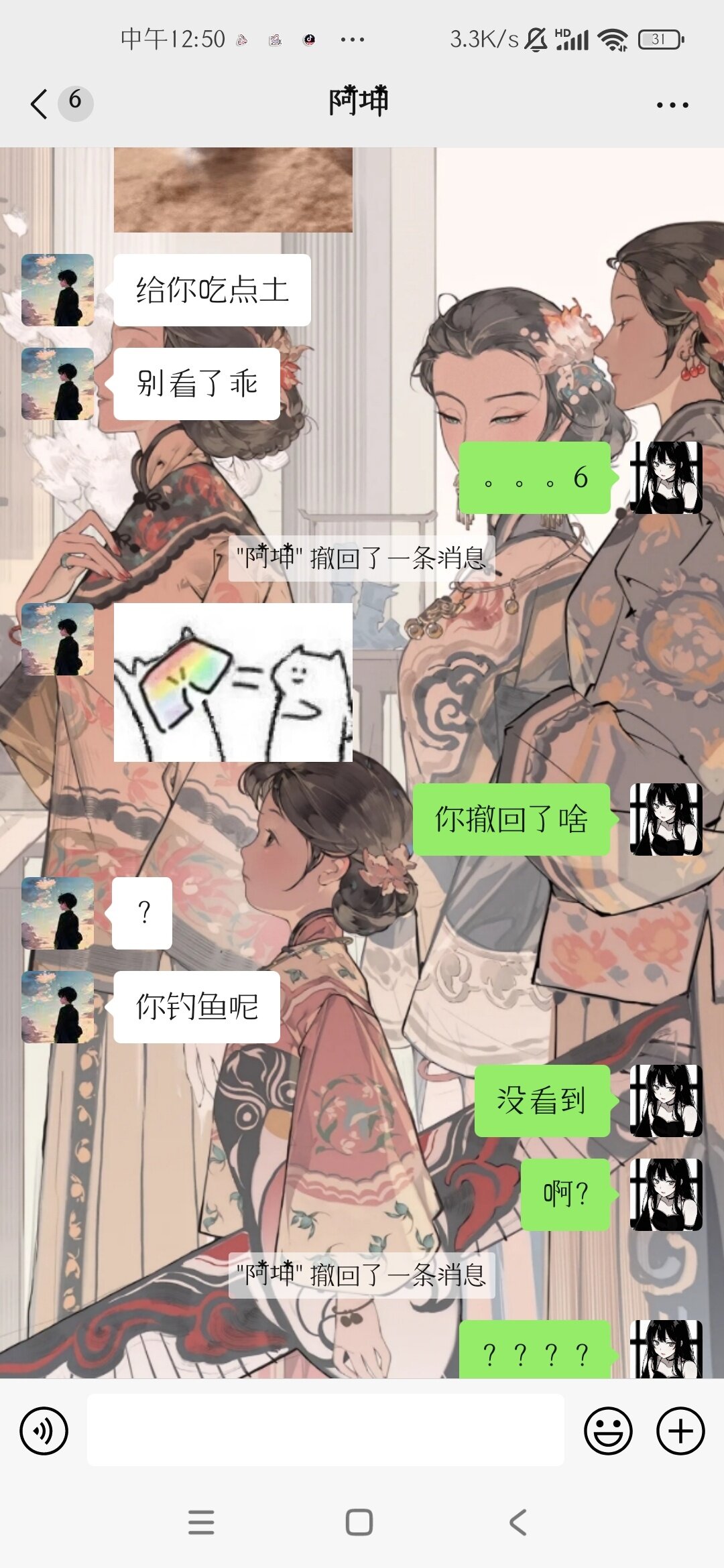Open the sand photo message
Screen dimensions: 724x1568
point(233,190)
